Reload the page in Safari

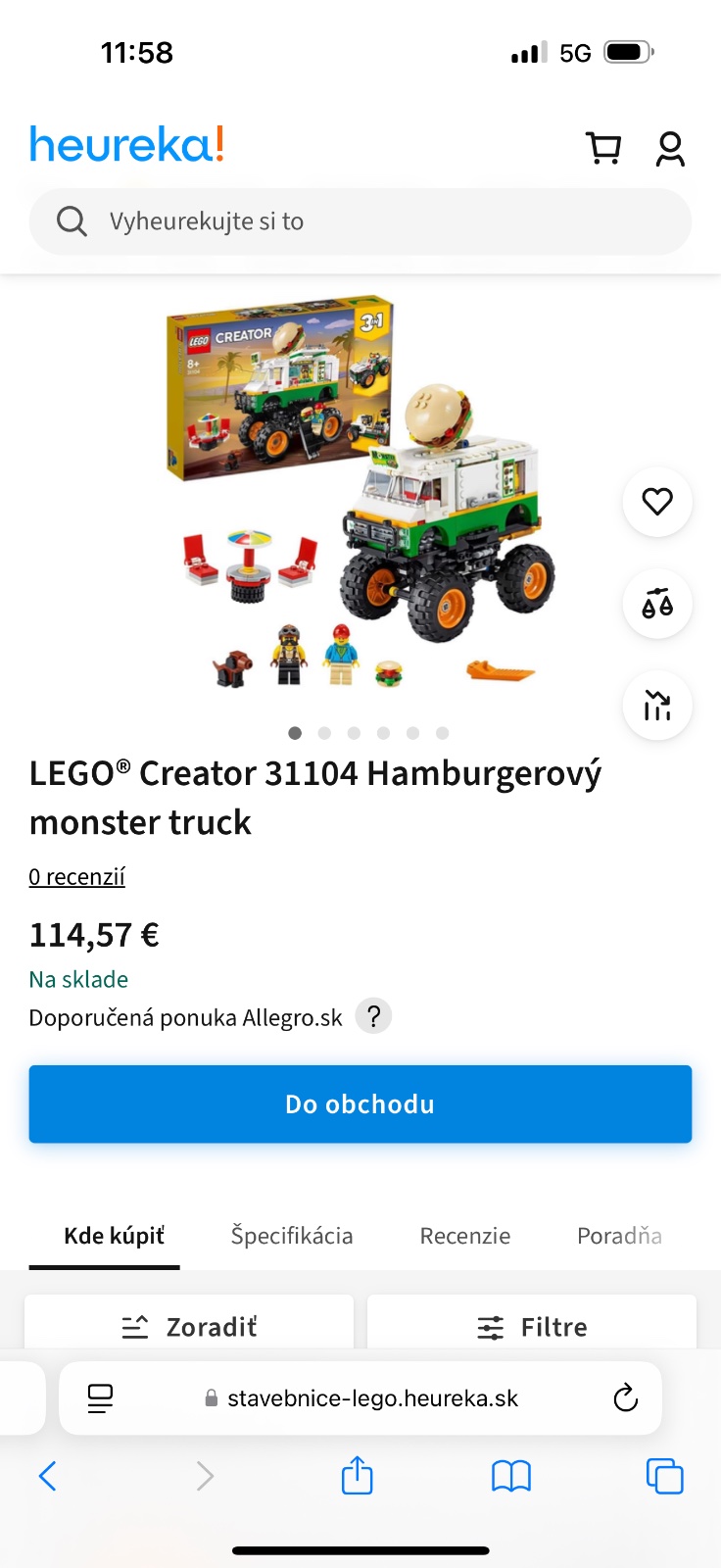click(x=625, y=1398)
